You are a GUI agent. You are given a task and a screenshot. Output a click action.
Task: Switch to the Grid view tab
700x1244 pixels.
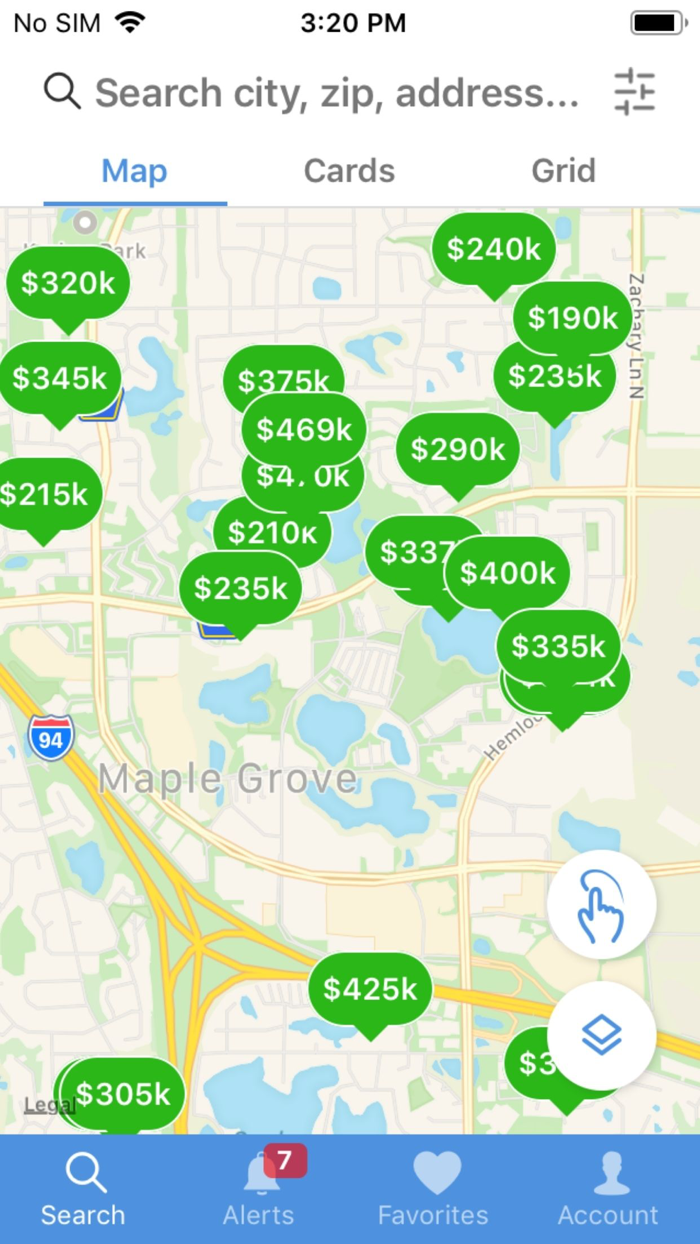tap(563, 171)
